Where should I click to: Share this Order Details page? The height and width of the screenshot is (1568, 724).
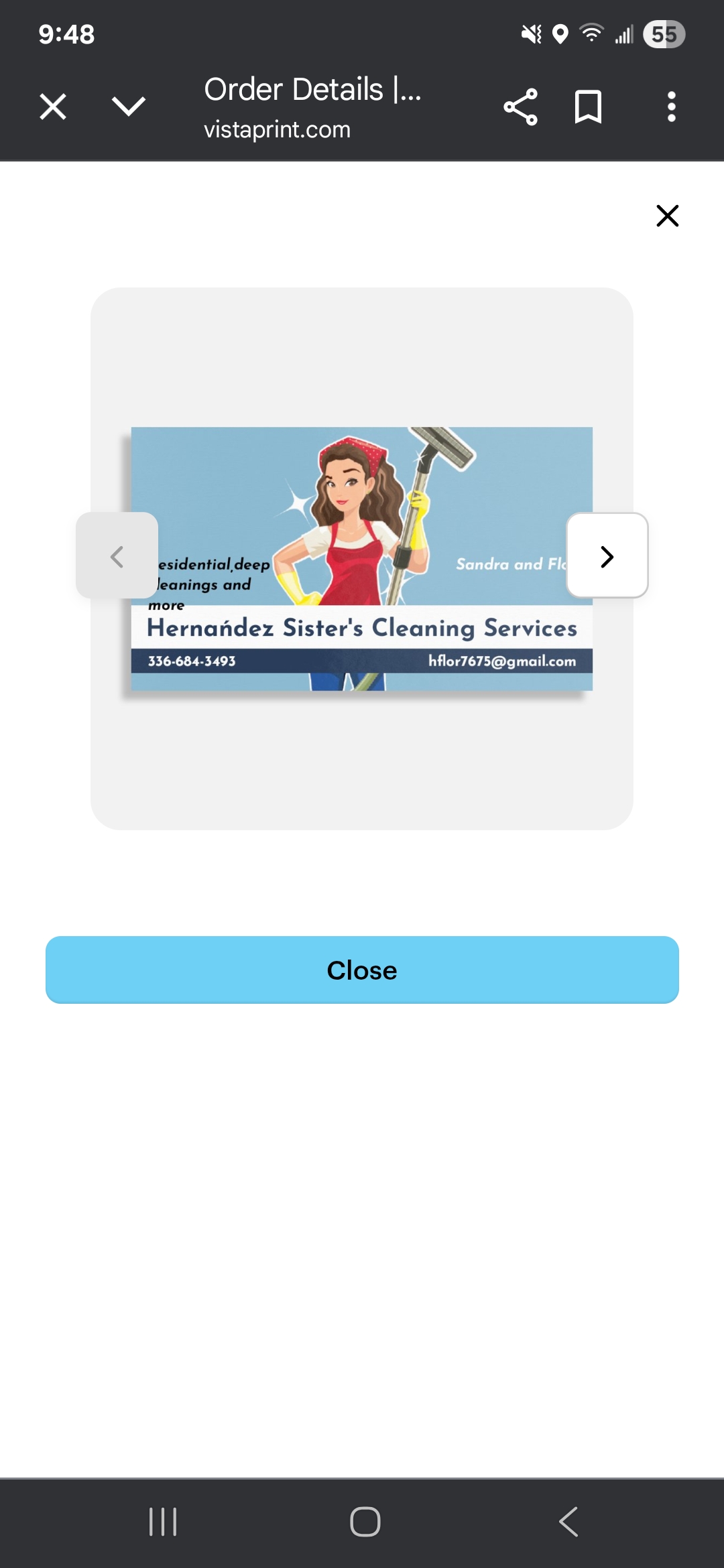coord(521,107)
